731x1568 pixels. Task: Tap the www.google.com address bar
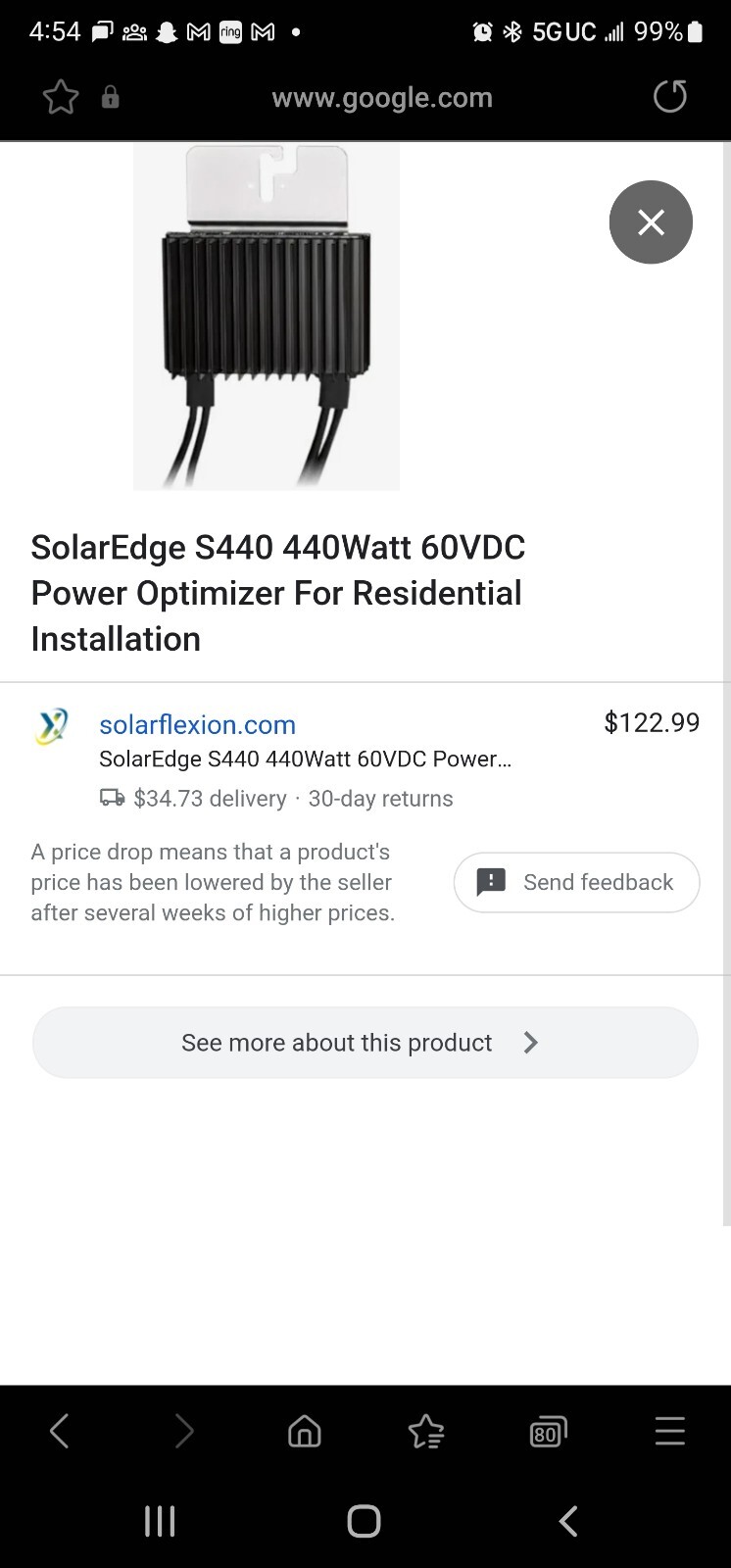(x=381, y=97)
